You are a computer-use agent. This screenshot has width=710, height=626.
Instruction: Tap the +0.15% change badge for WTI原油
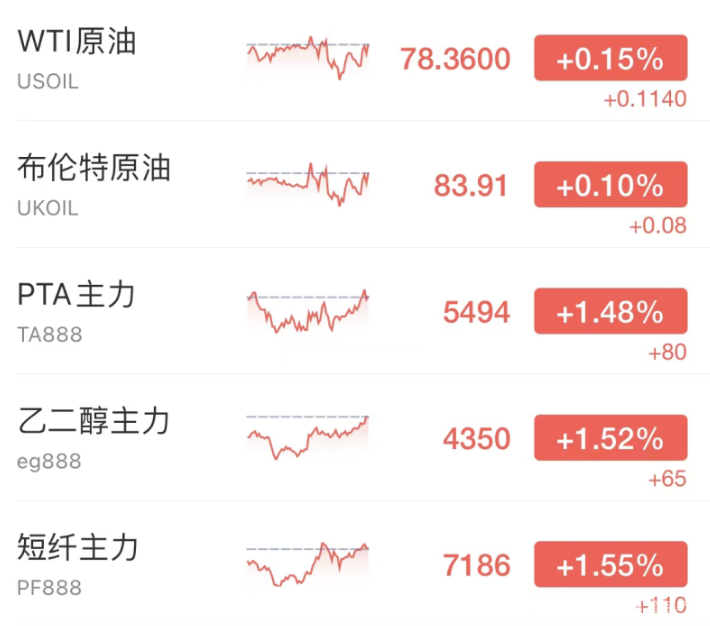(x=610, y=59)
